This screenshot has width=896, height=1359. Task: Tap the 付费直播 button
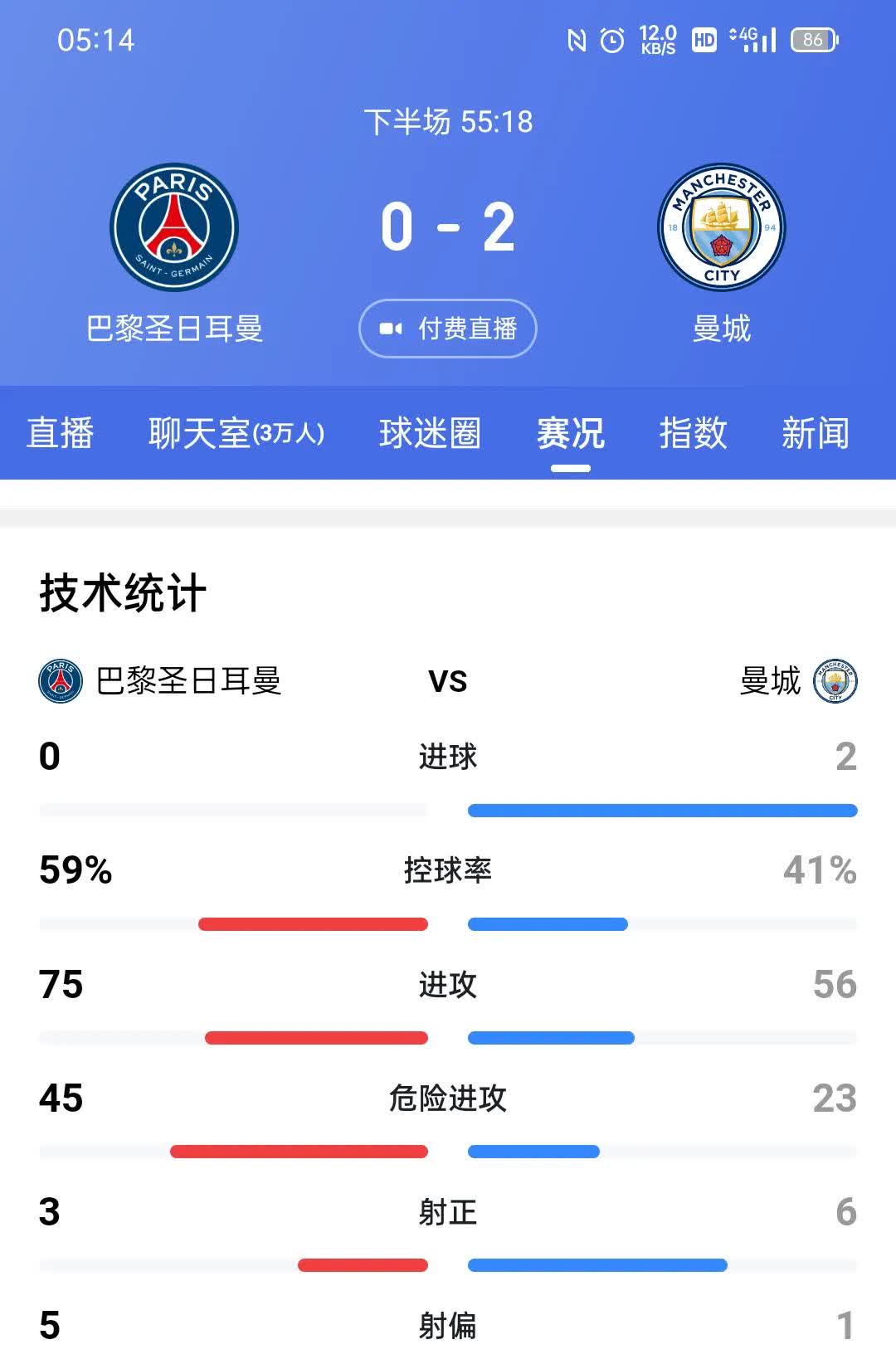448,329
